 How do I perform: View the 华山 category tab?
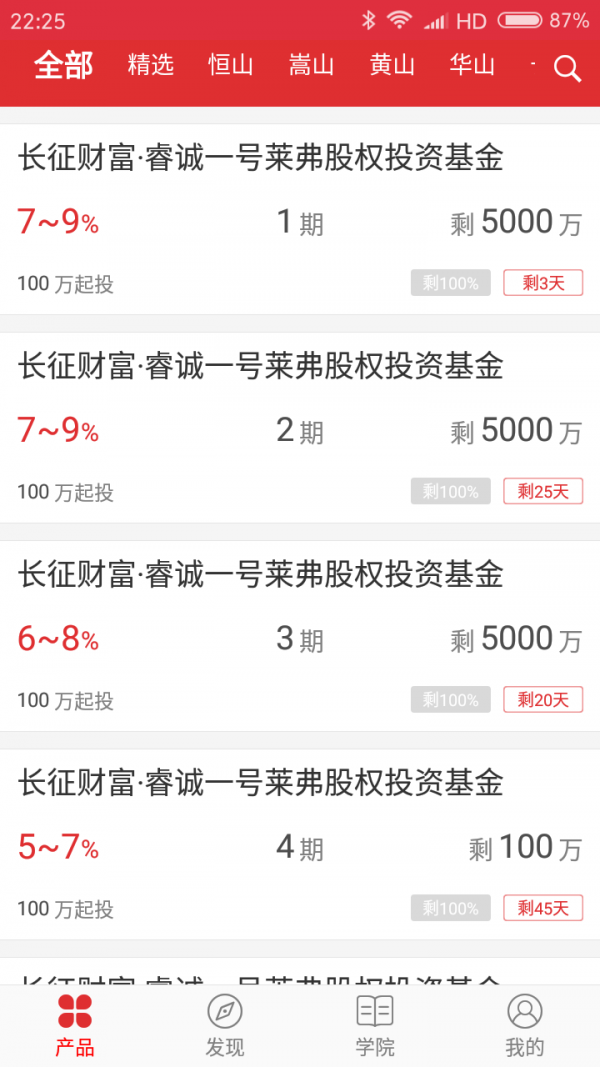pyautogui.click(x=472, y=66)
